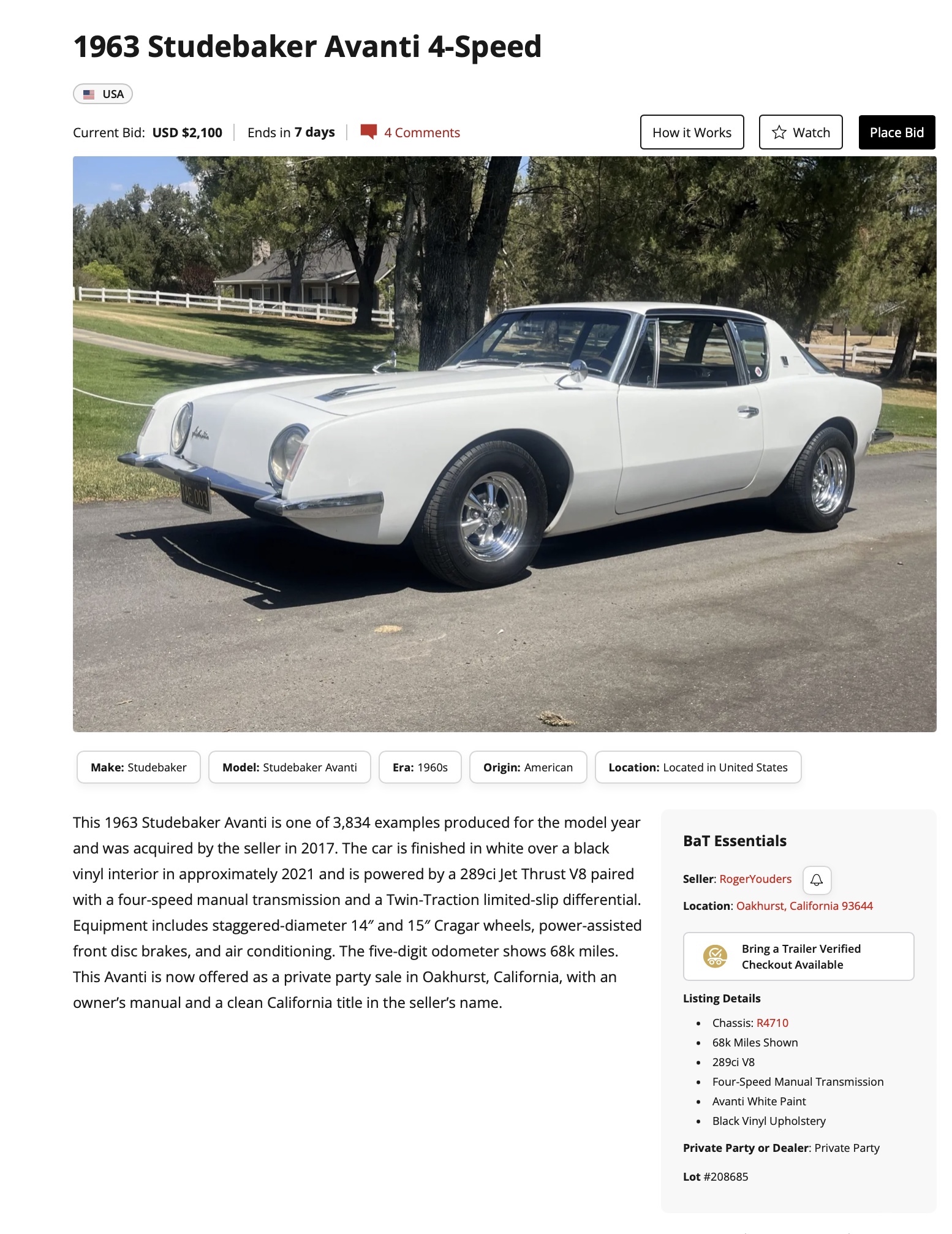Select the Origin: American chip
This screenshot has height=1234, width=952.
[527, 767]
